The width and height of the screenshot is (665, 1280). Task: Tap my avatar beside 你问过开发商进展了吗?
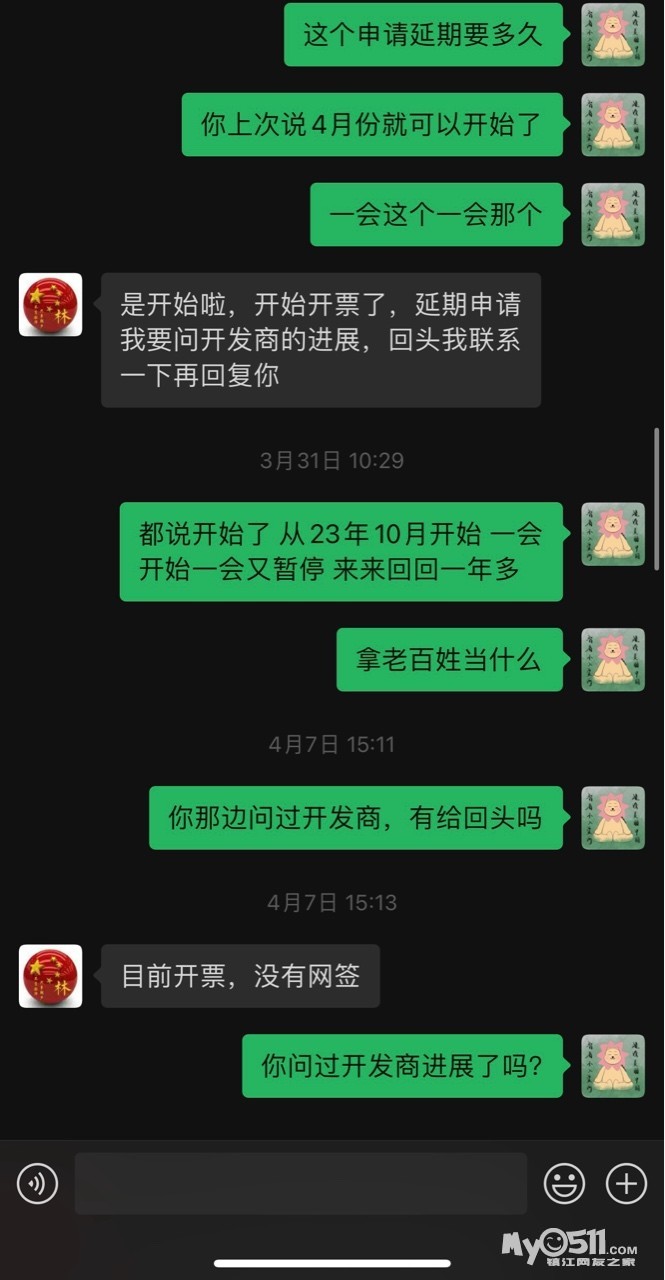click(x=613, y=1066)
